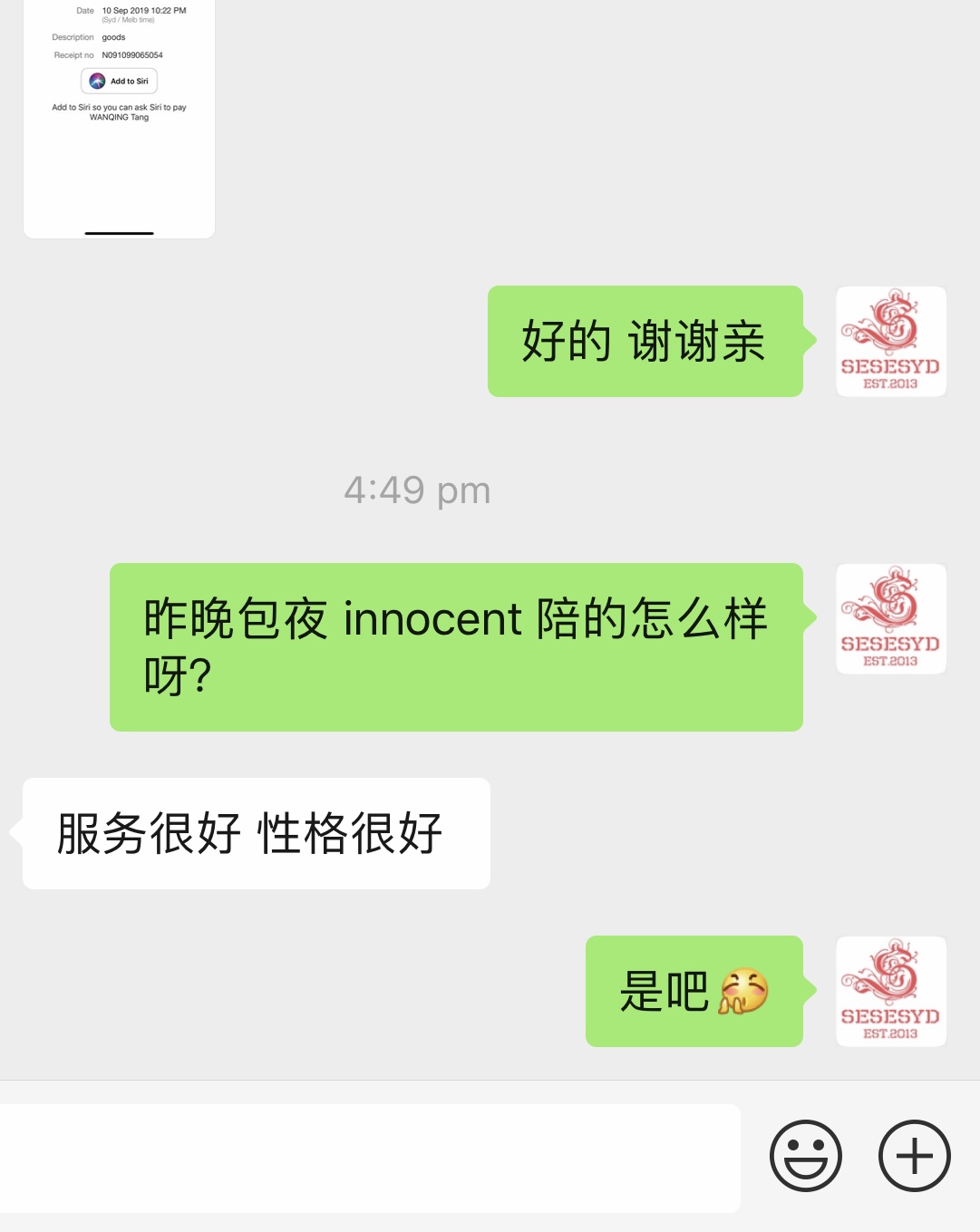The height and width of the screenshot is (1232, 980).
Task: Open the plus attachments menu
Action: pos(914,1156)
